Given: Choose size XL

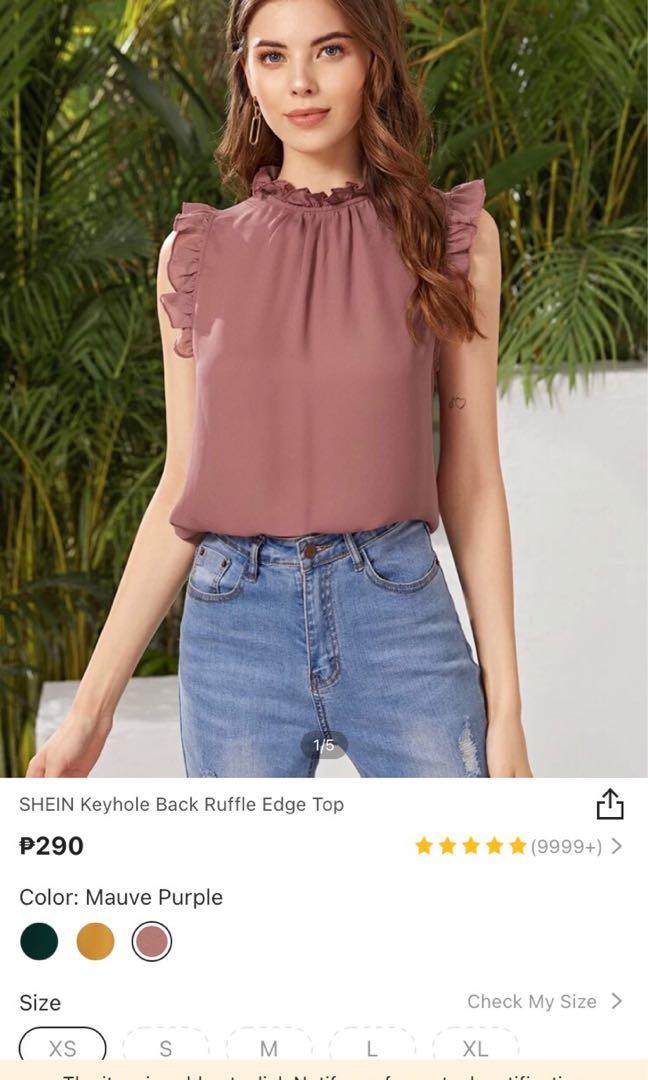Looking at the screenshot, I should point(475,1048).
